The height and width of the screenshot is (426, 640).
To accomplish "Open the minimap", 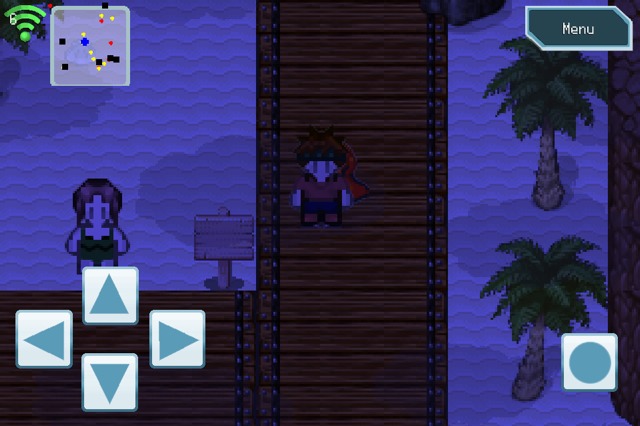I will pos(90,46).
